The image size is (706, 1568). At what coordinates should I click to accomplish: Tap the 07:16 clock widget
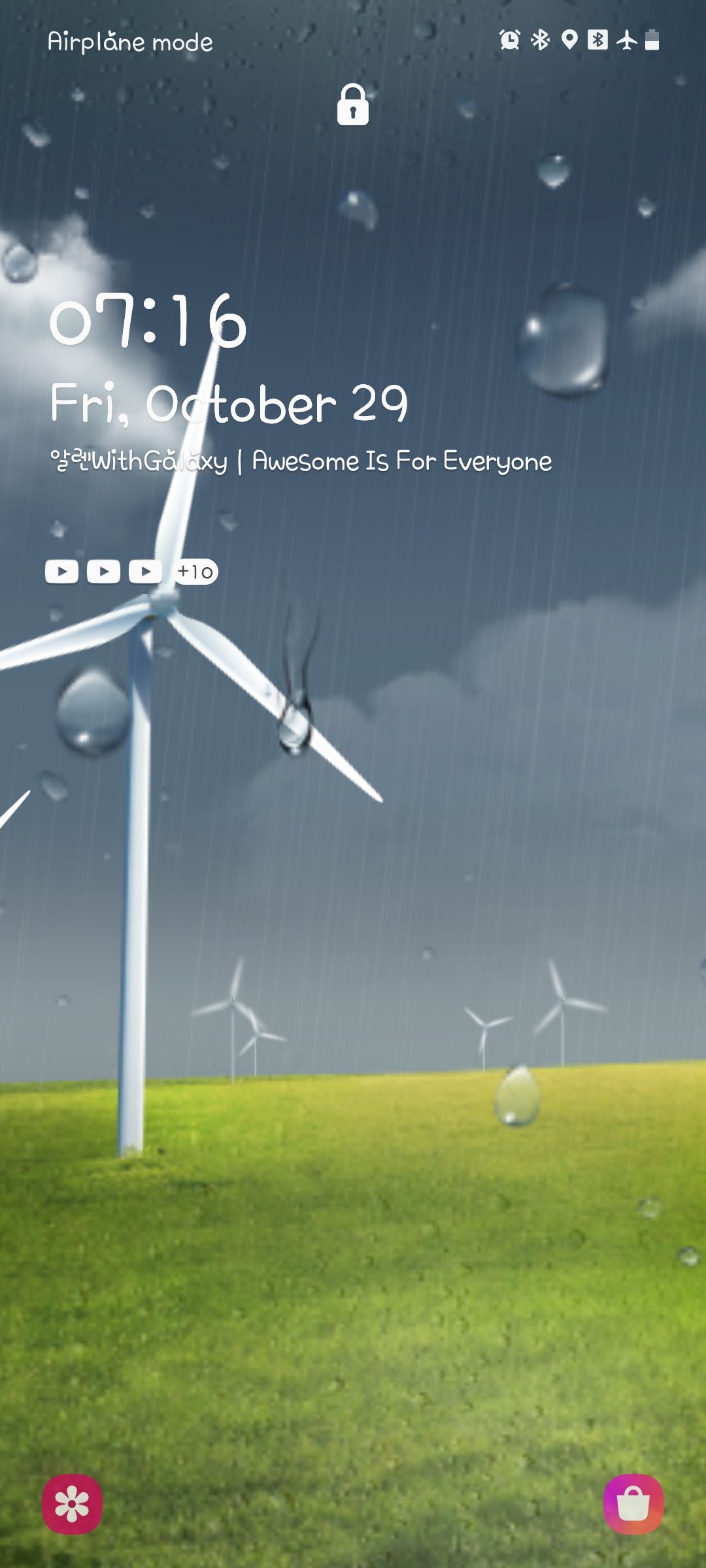point(149,321)
